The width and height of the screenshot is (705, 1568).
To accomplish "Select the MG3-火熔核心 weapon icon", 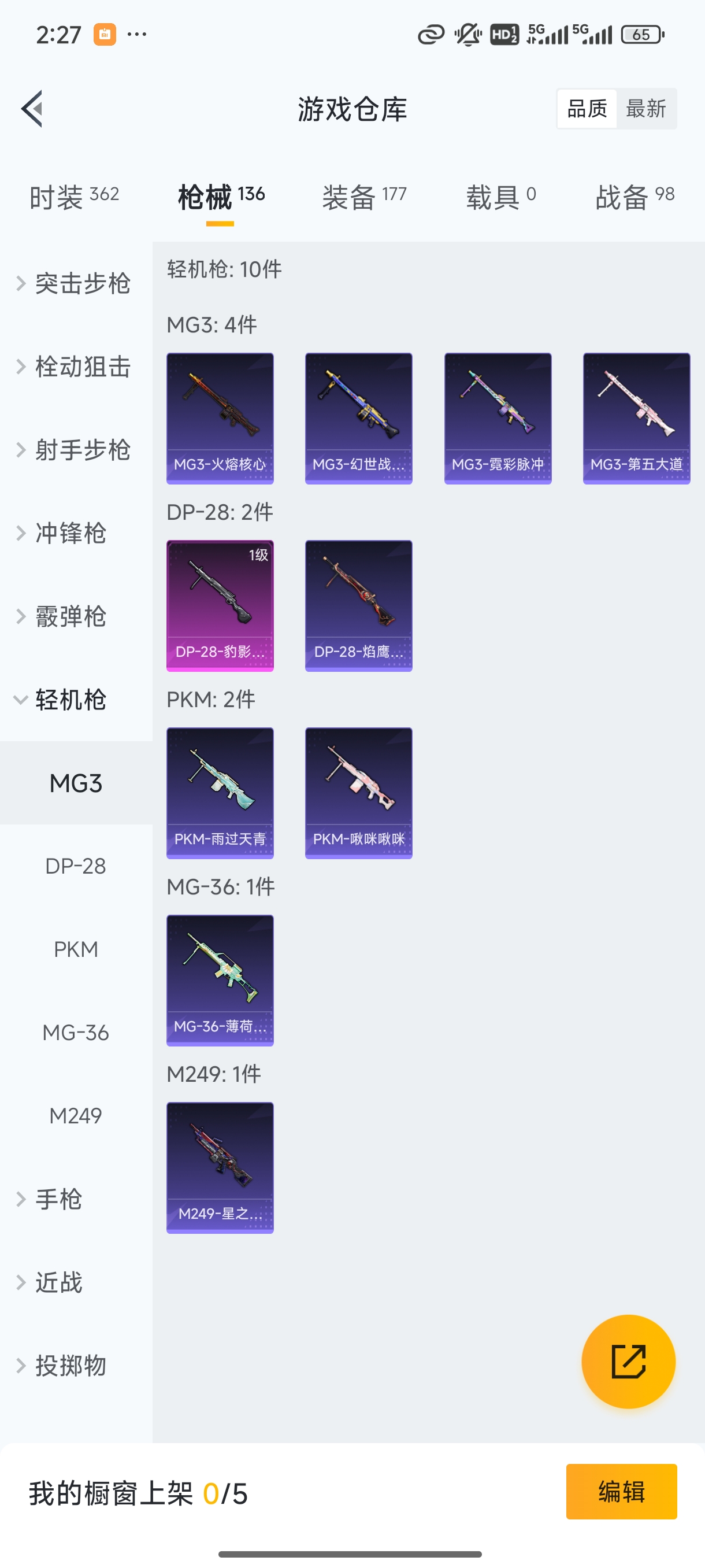I will pyautogui.click(x=220, y=417).
